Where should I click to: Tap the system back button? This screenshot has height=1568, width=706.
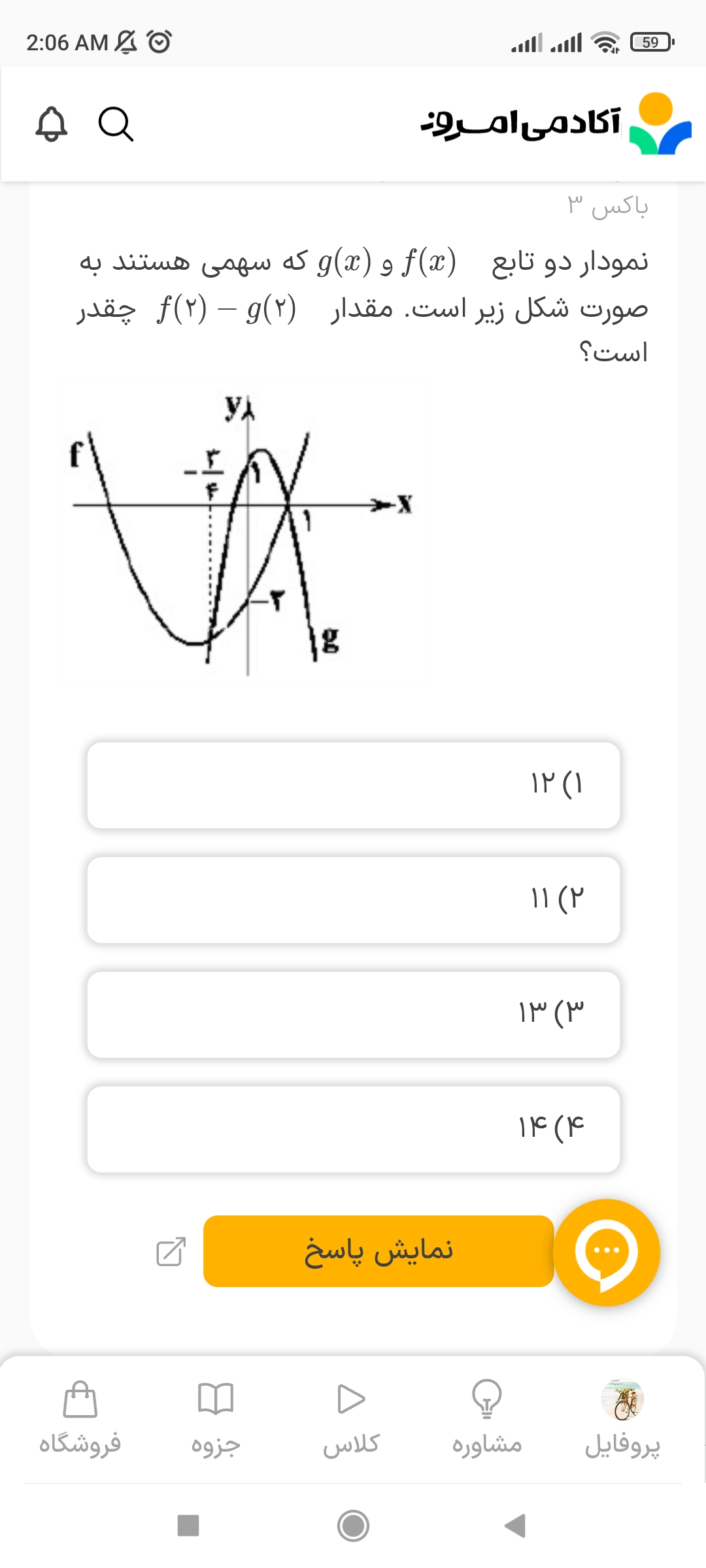(515, 1526)
